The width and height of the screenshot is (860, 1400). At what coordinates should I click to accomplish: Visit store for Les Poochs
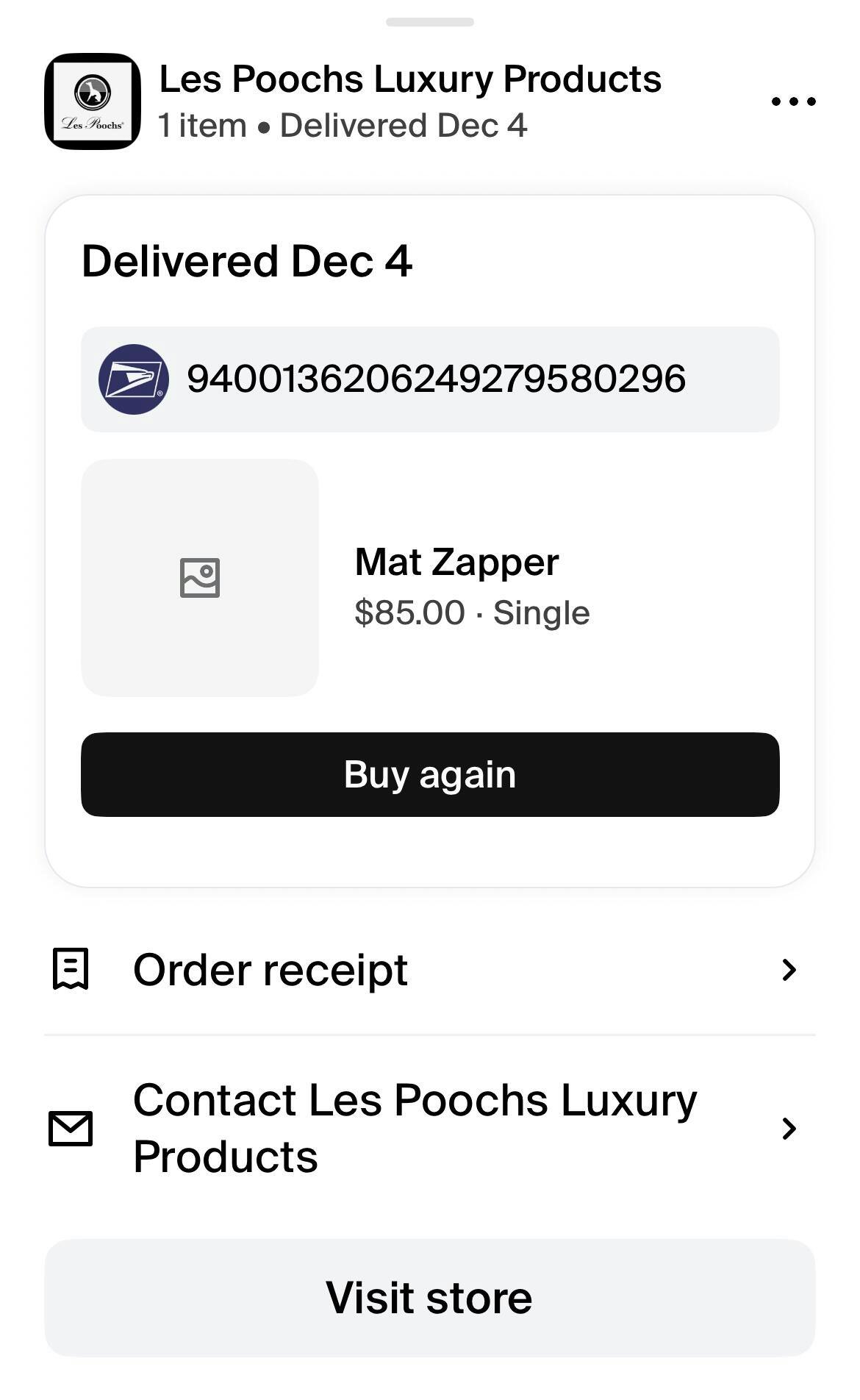[430, 1298]
